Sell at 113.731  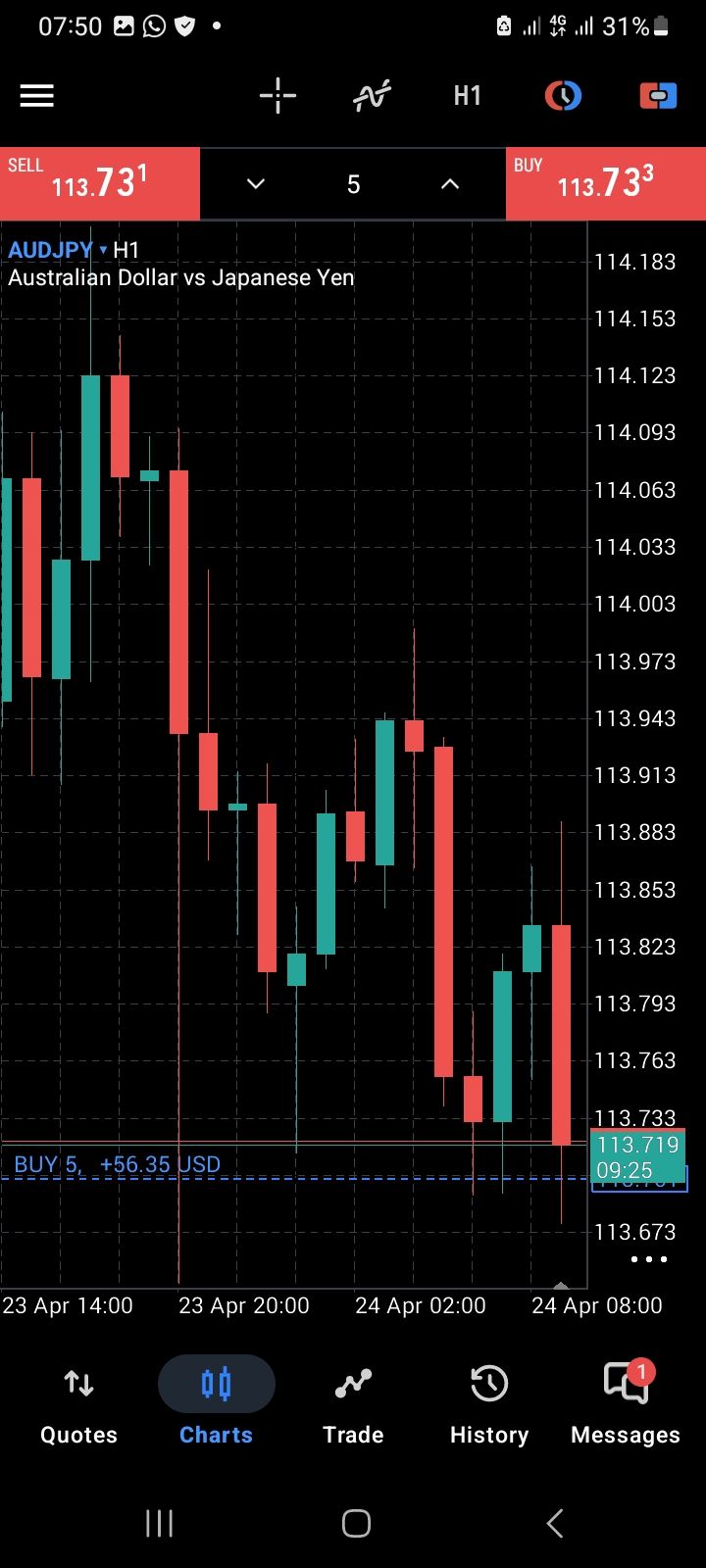(x=99, y=183)
